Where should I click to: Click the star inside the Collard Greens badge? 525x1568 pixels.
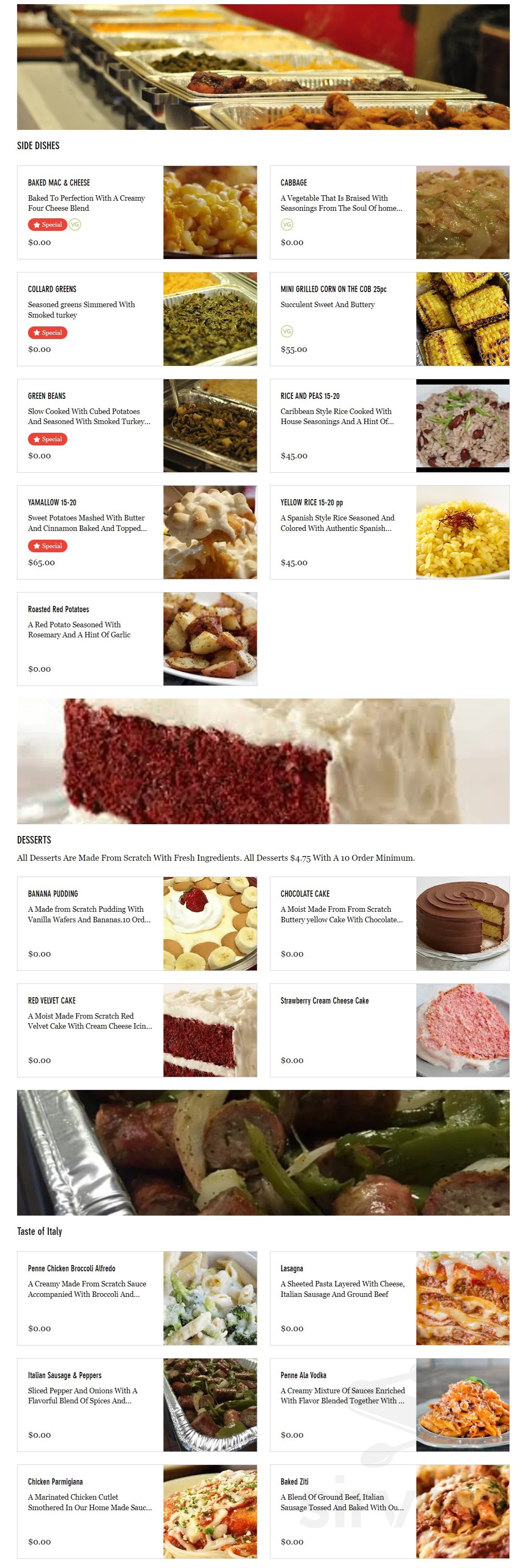(36, 332)
